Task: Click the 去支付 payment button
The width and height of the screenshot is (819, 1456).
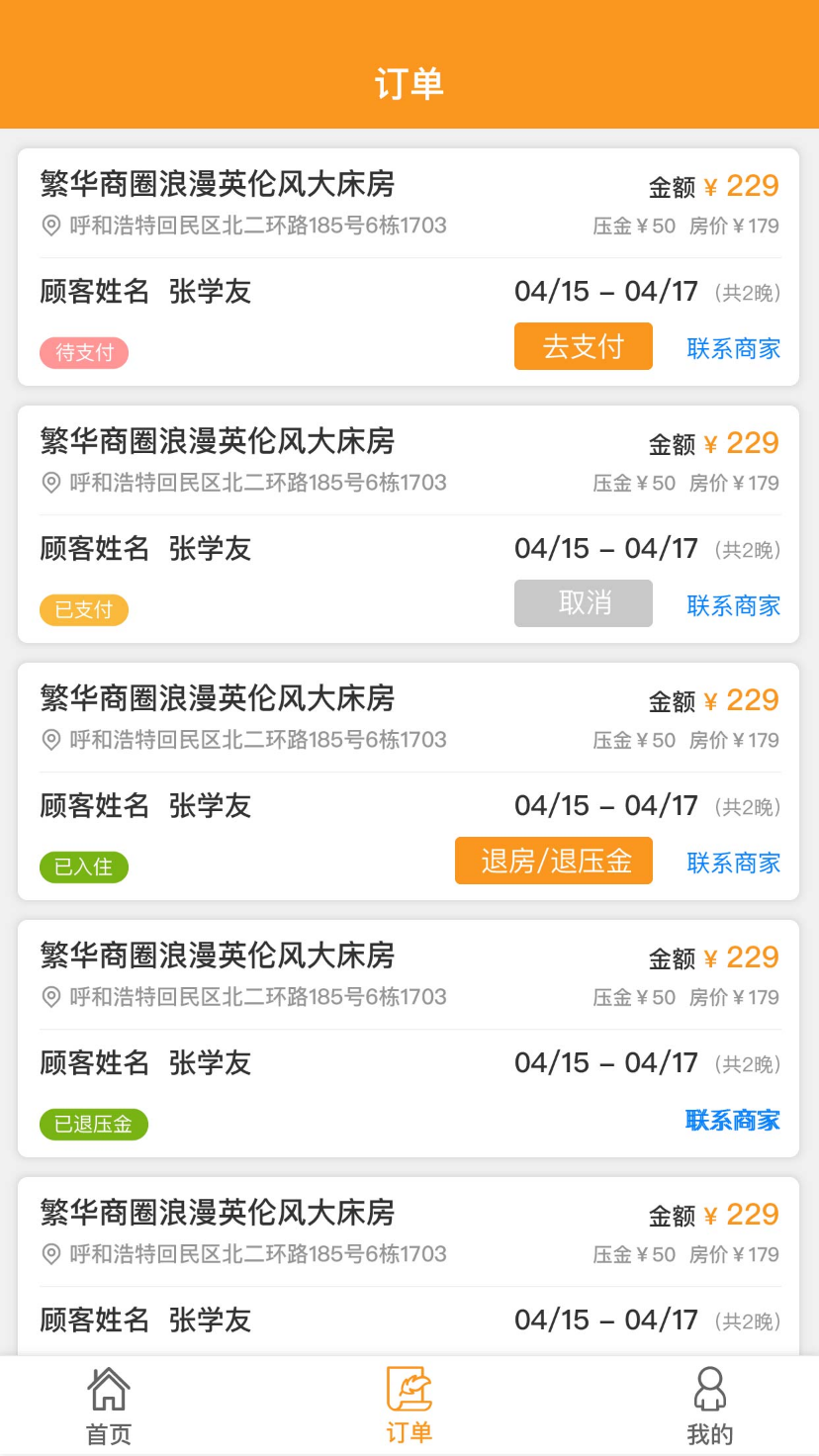Action: [x=583, y=346]
